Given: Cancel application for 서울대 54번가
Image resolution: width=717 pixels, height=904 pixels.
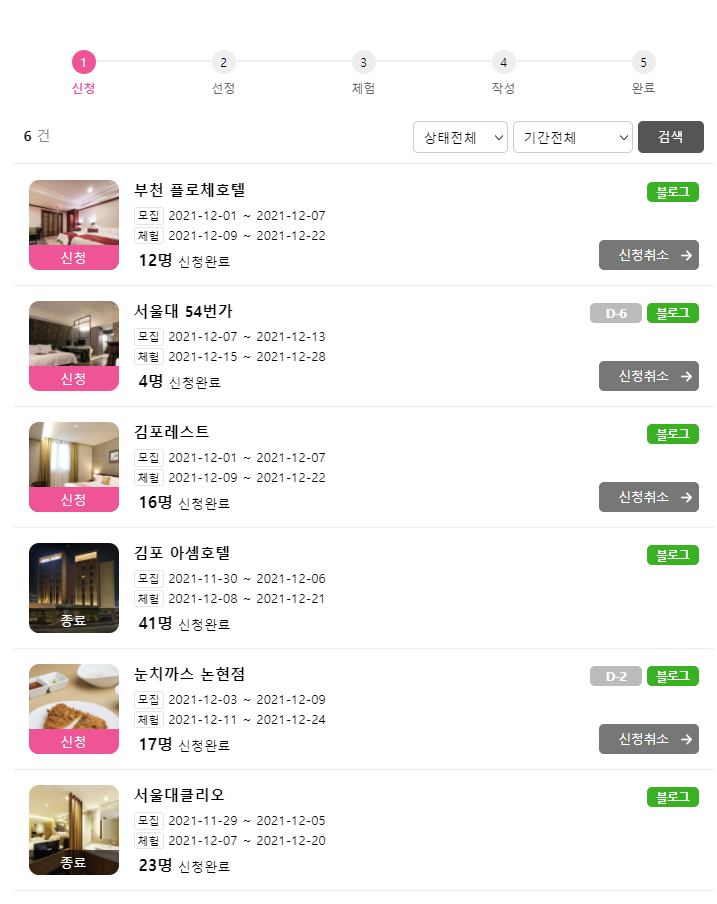Looking at the screenshot, I should point(648,376).
